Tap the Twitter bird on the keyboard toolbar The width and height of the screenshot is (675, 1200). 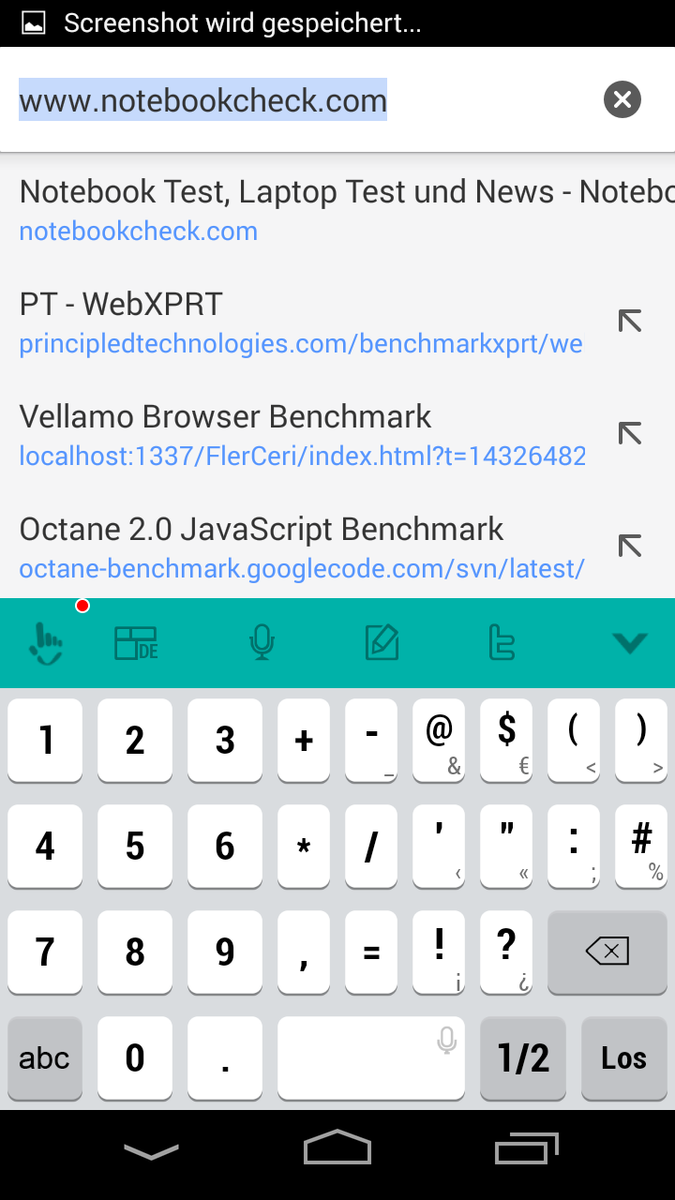click(x=501, y=644)
